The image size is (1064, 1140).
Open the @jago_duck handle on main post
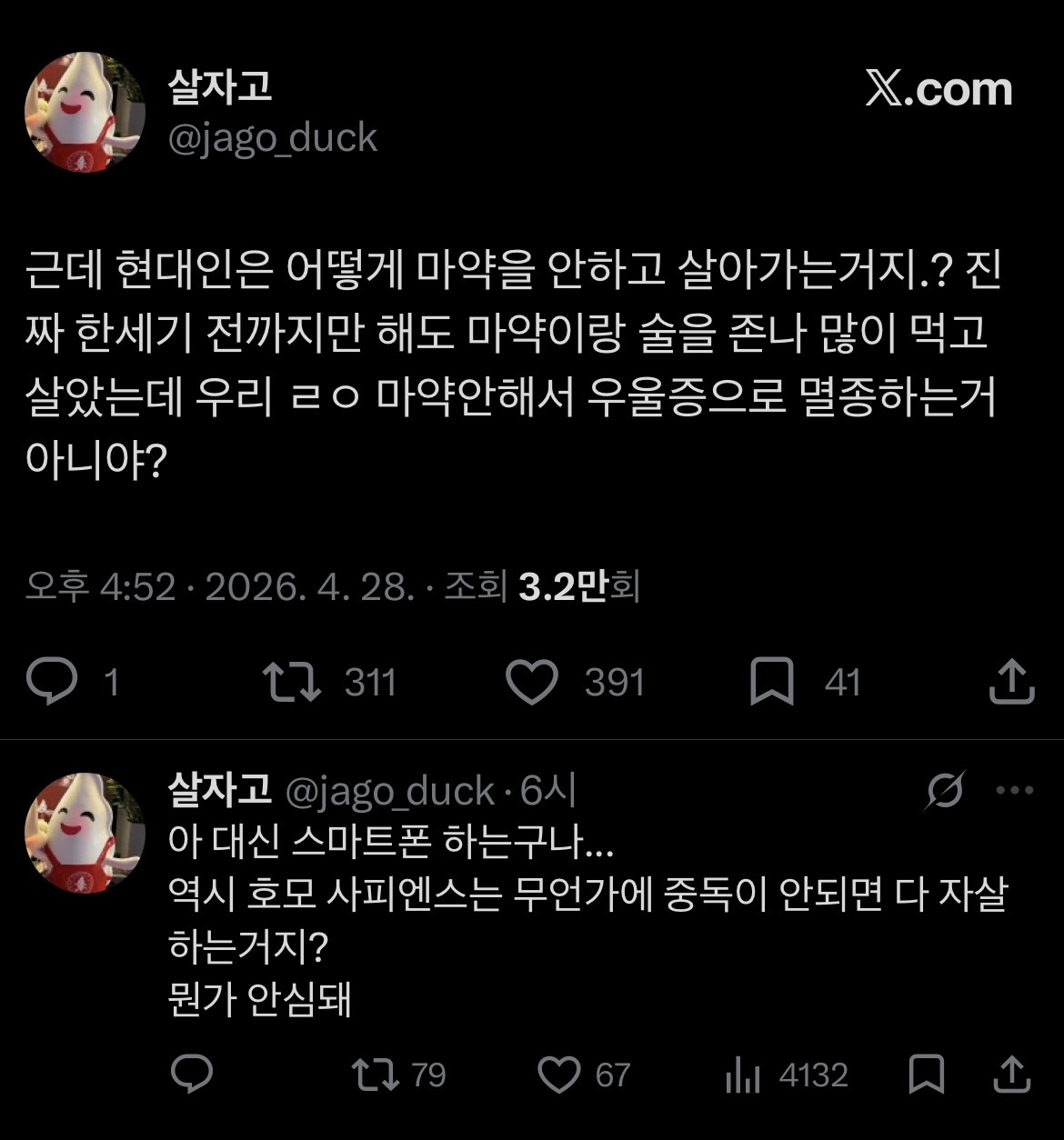[x=273, y=138]
